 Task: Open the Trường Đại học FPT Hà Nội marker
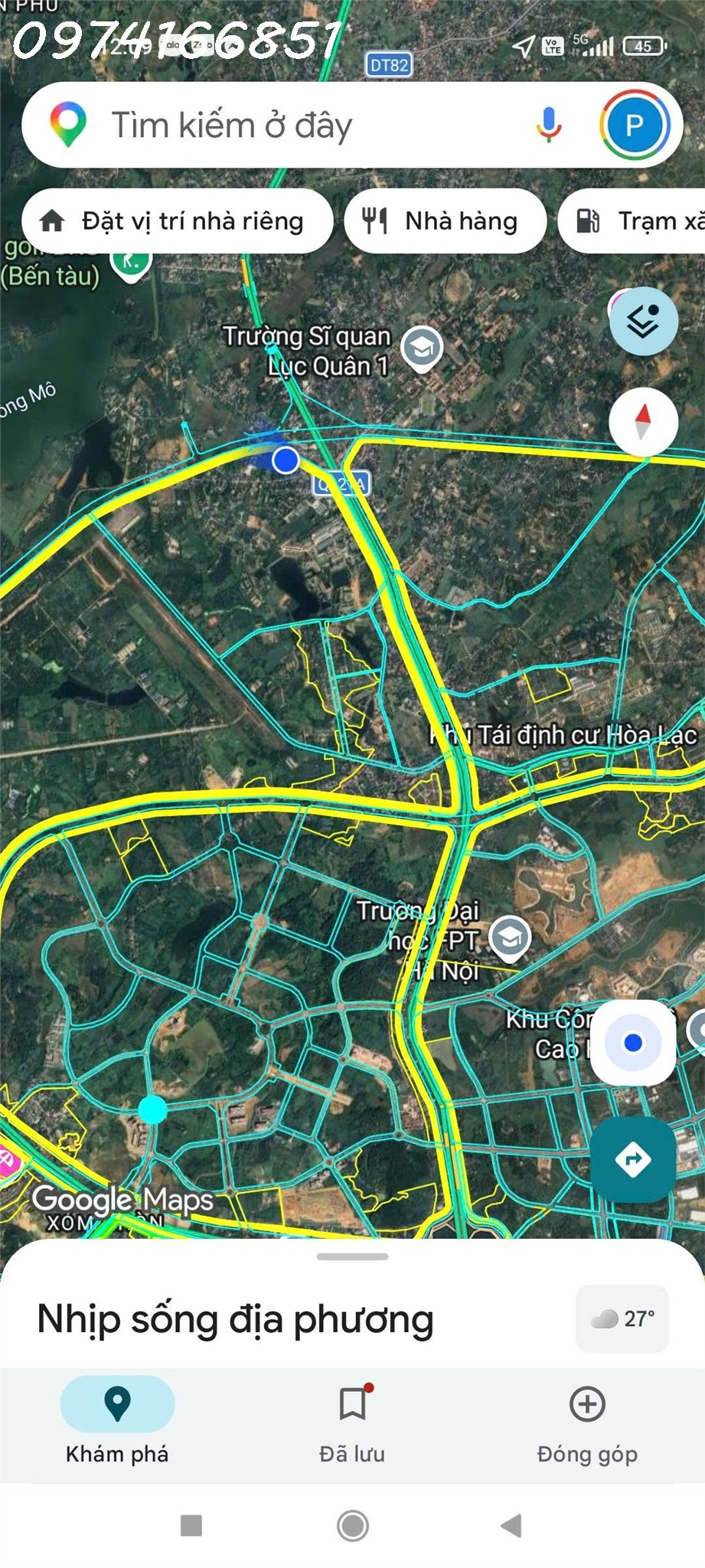510,937
